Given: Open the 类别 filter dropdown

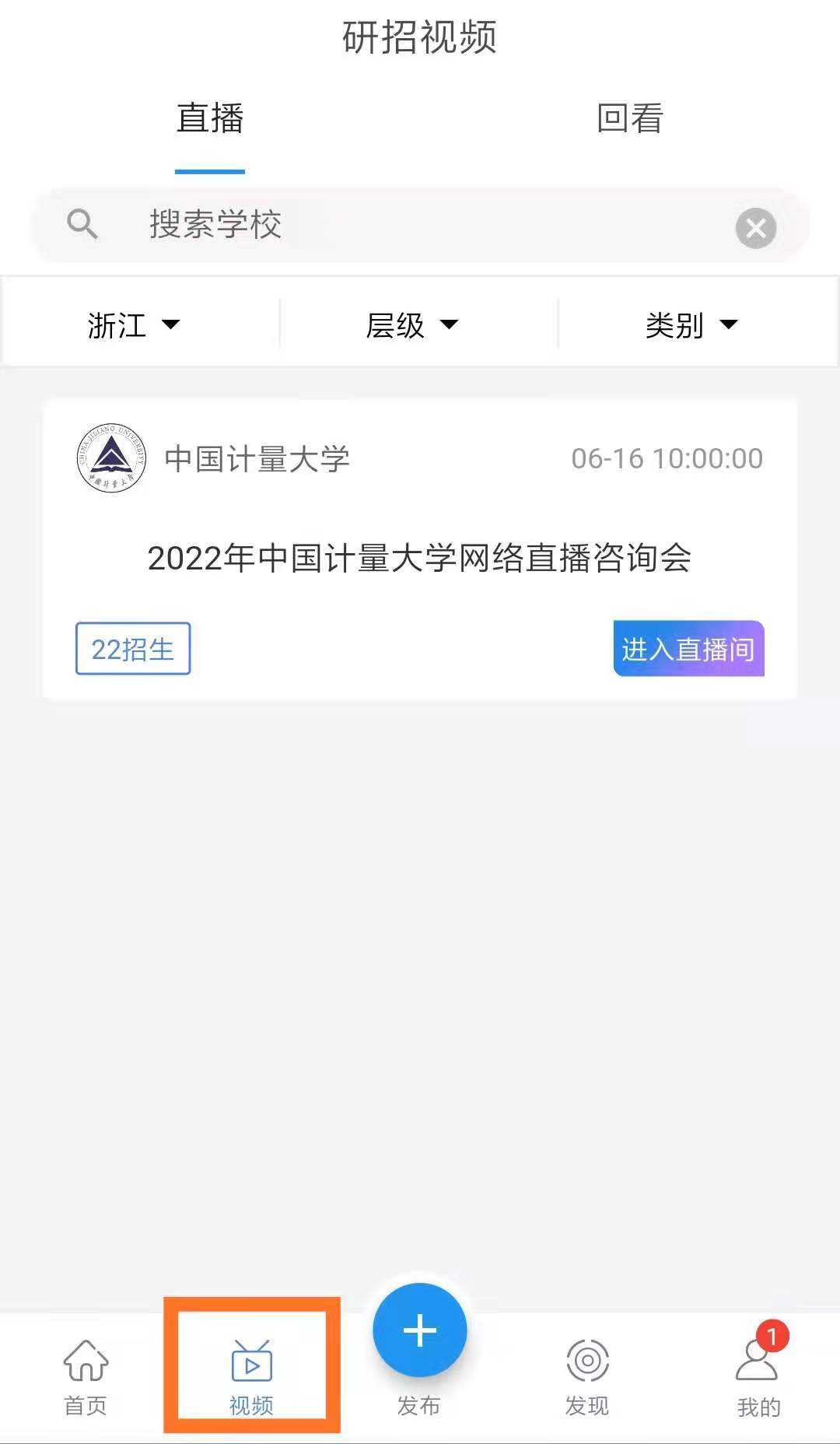Looking at the screenshot, I should [x=691, y=324].
